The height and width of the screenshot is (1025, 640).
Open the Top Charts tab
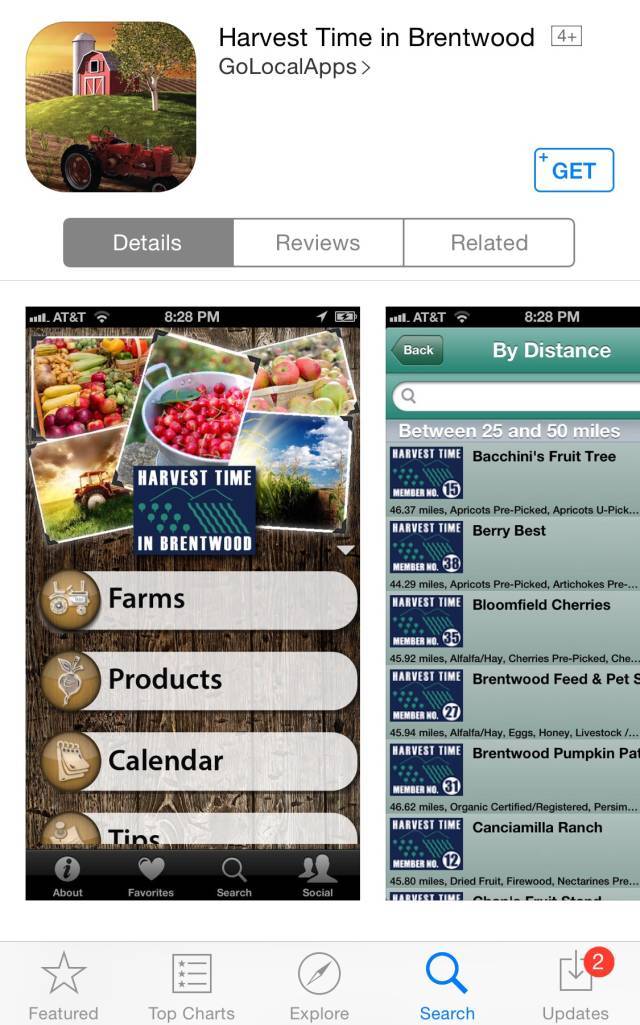click(191, 986)
